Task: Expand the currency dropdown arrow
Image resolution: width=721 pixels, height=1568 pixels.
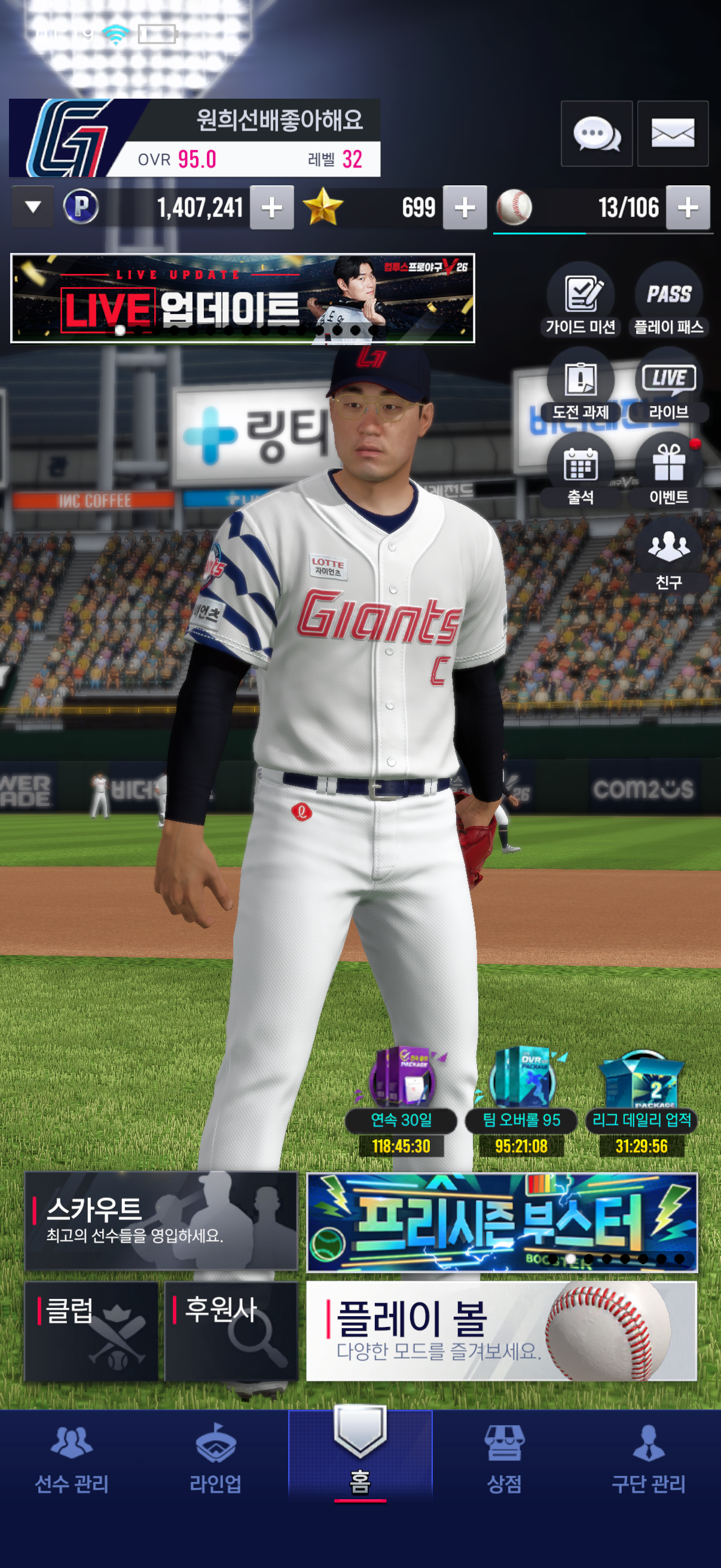Action: [x=33, y=207]
